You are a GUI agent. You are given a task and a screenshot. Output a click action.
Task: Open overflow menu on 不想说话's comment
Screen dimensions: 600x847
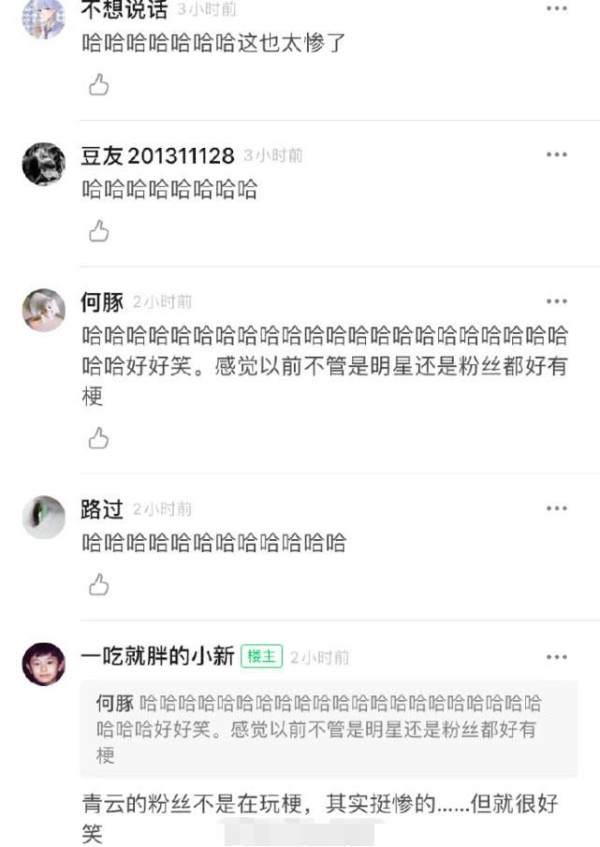click(557, 9)
